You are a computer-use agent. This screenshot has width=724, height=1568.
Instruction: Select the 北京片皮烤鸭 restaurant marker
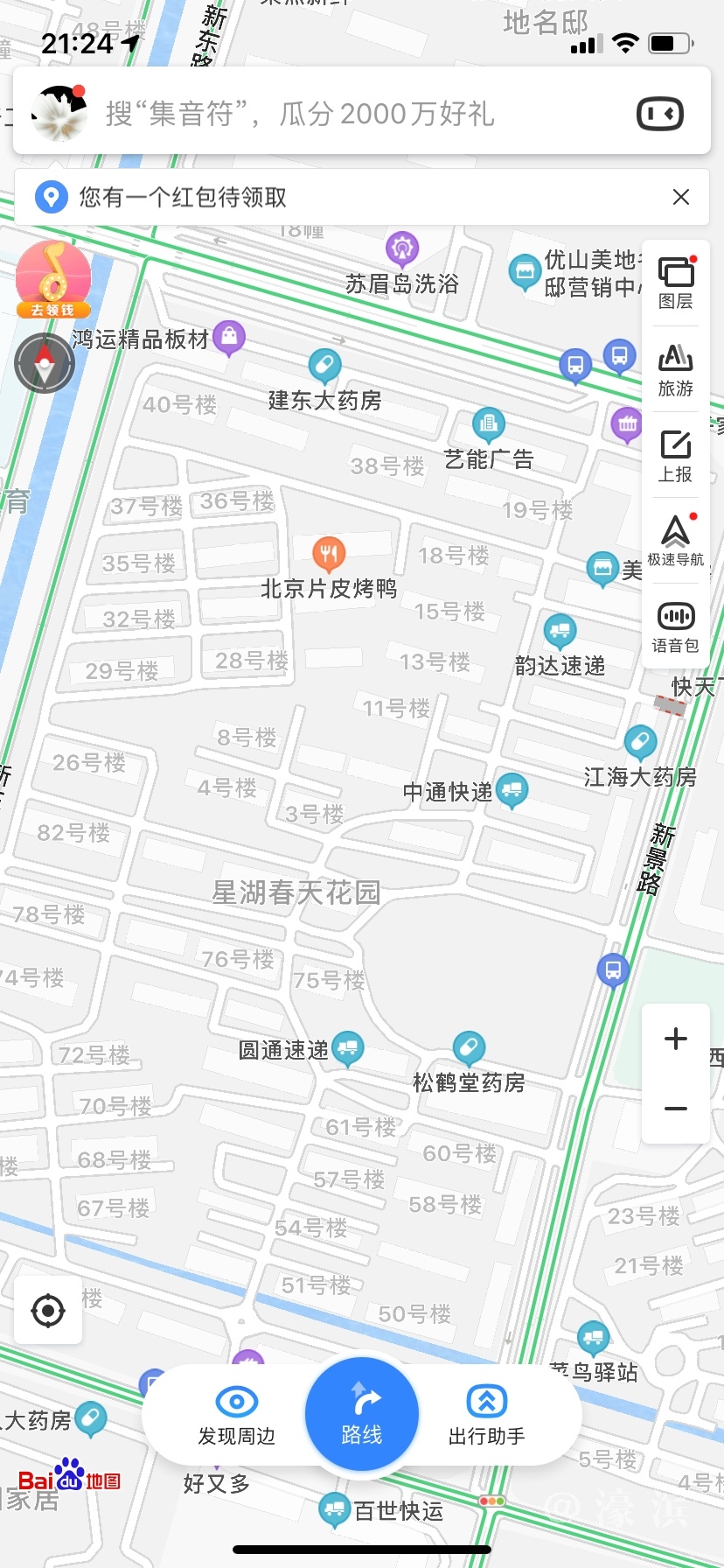(329, 553)
